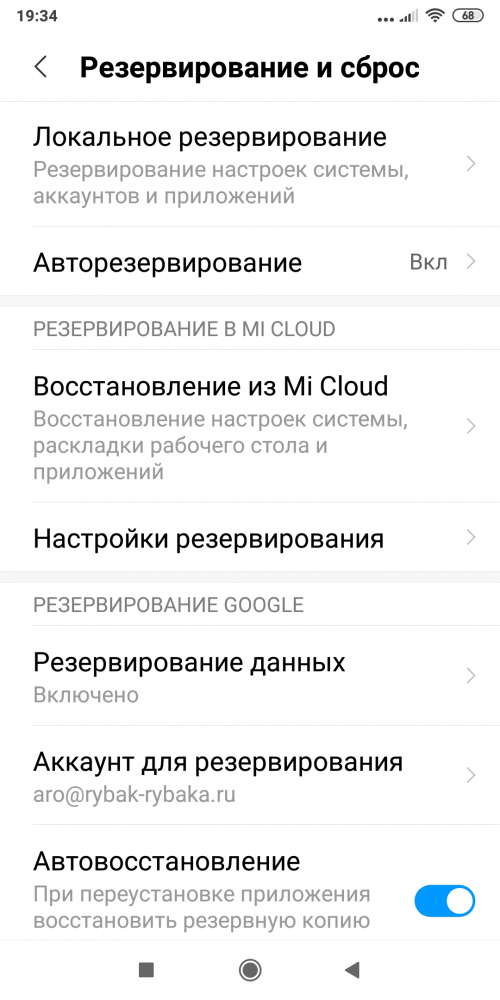500x1000 pixels.
Task: Open recent apps with the square button
Action: tap(147, 970)
